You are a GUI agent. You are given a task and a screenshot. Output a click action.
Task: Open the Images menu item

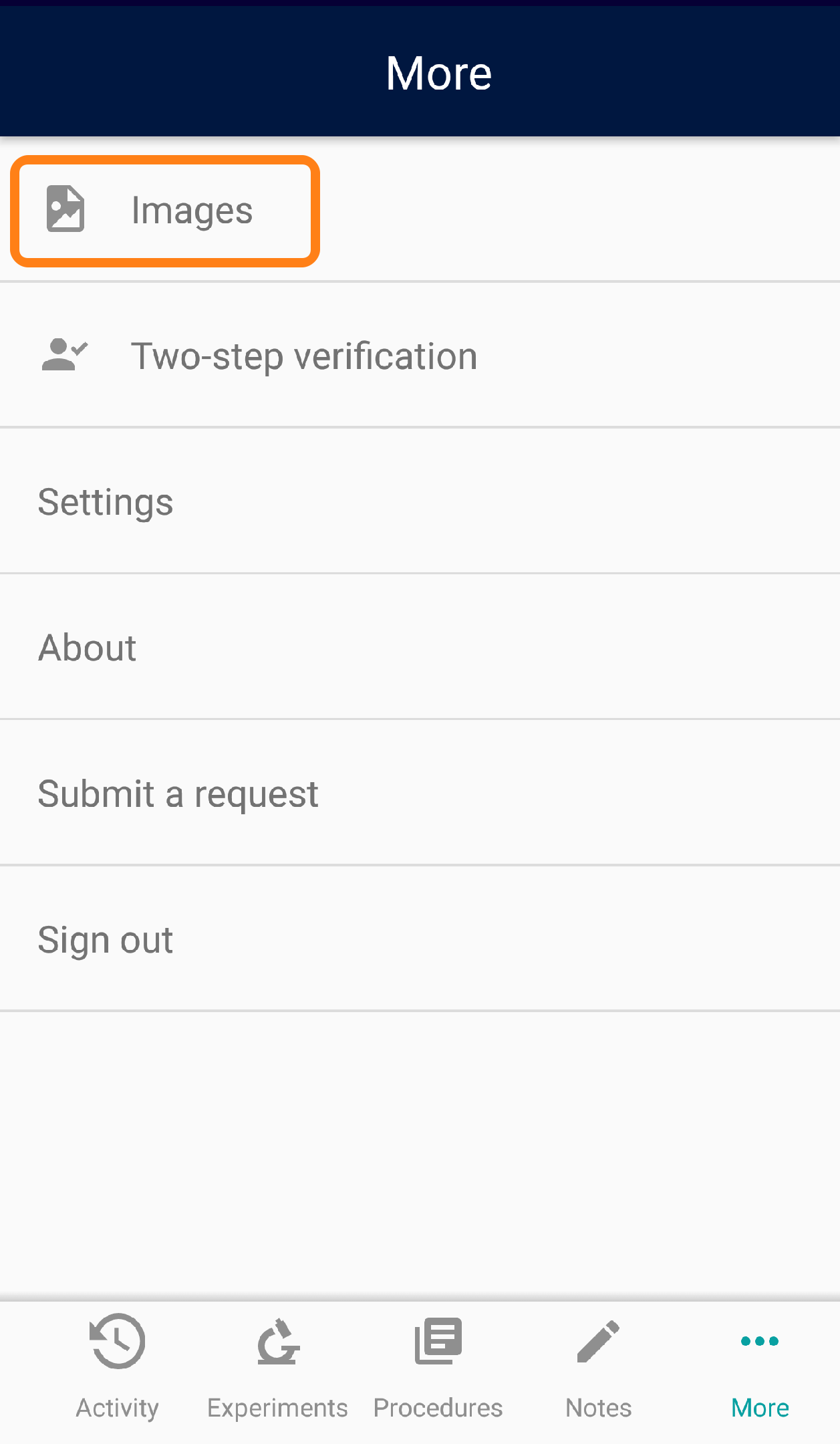(165, 211)
